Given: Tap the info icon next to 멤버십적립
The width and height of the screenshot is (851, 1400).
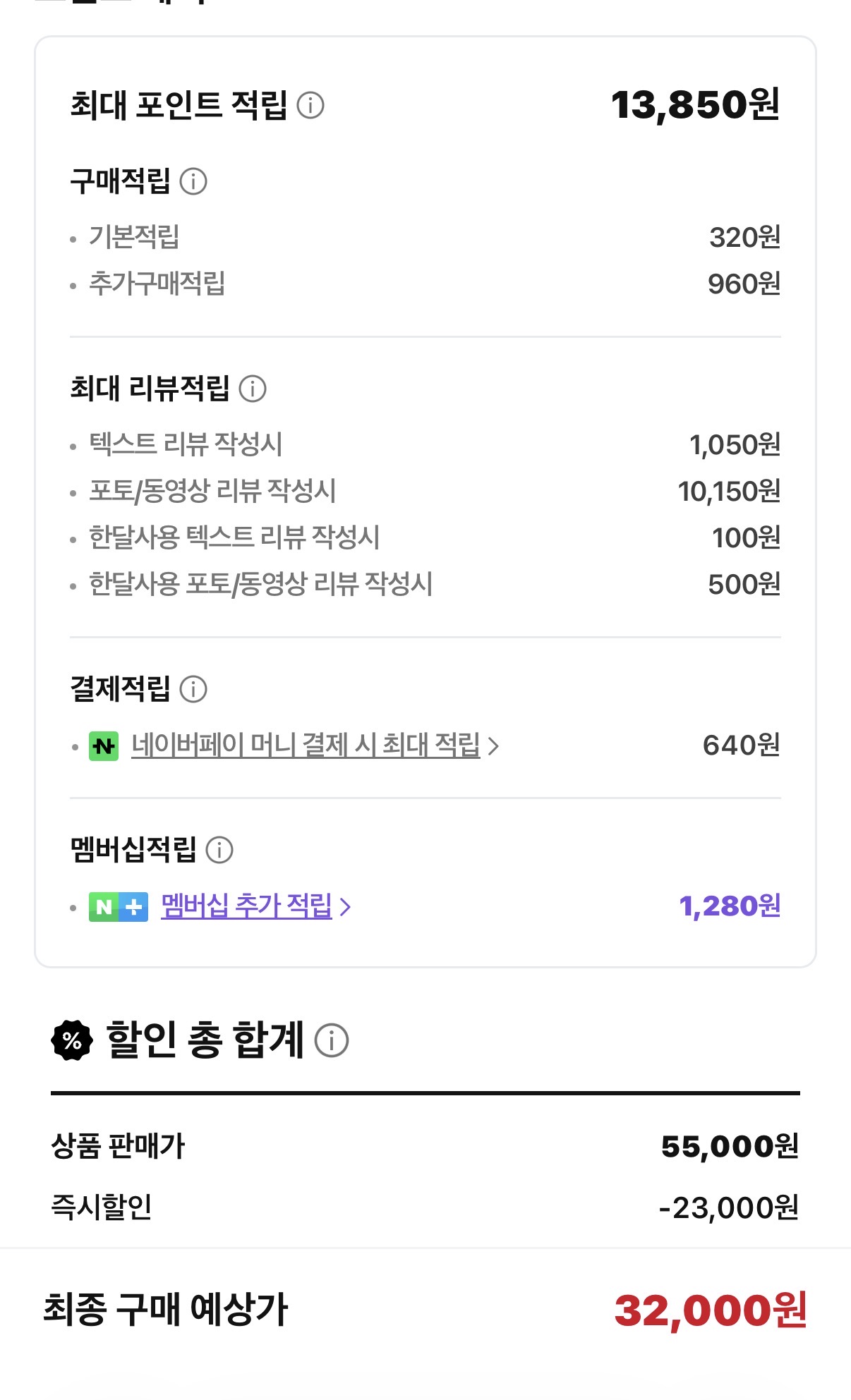Looking at the screenshot, I should (x=219, y=850).
